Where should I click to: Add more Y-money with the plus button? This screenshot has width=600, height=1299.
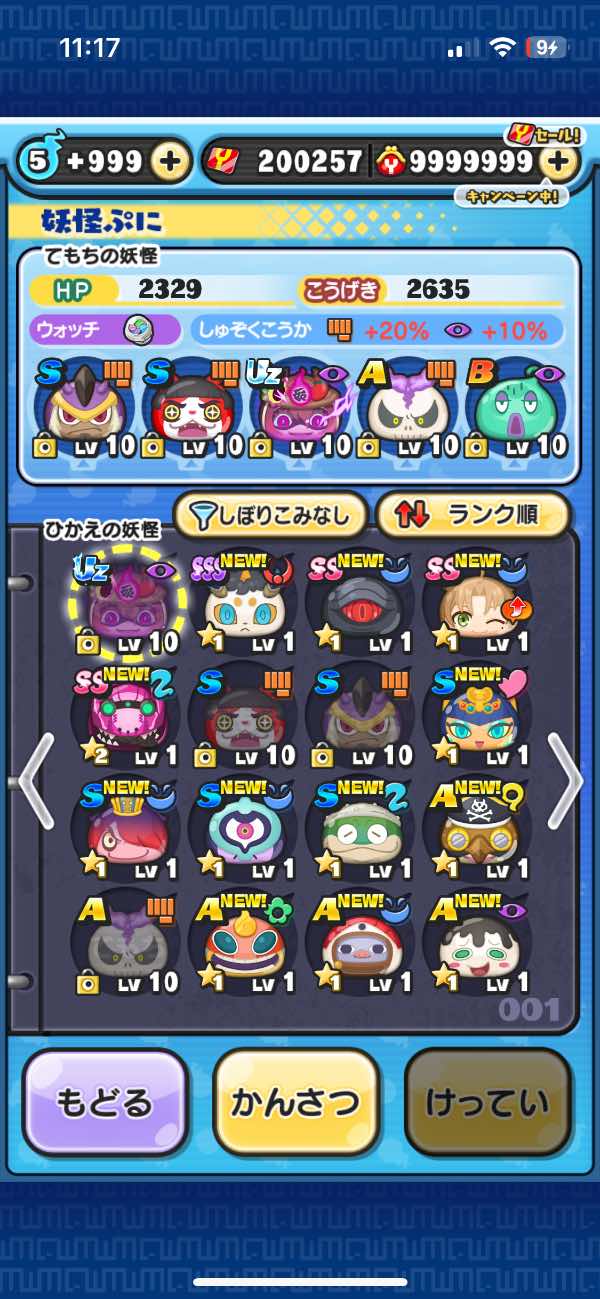tap(560, 162)
